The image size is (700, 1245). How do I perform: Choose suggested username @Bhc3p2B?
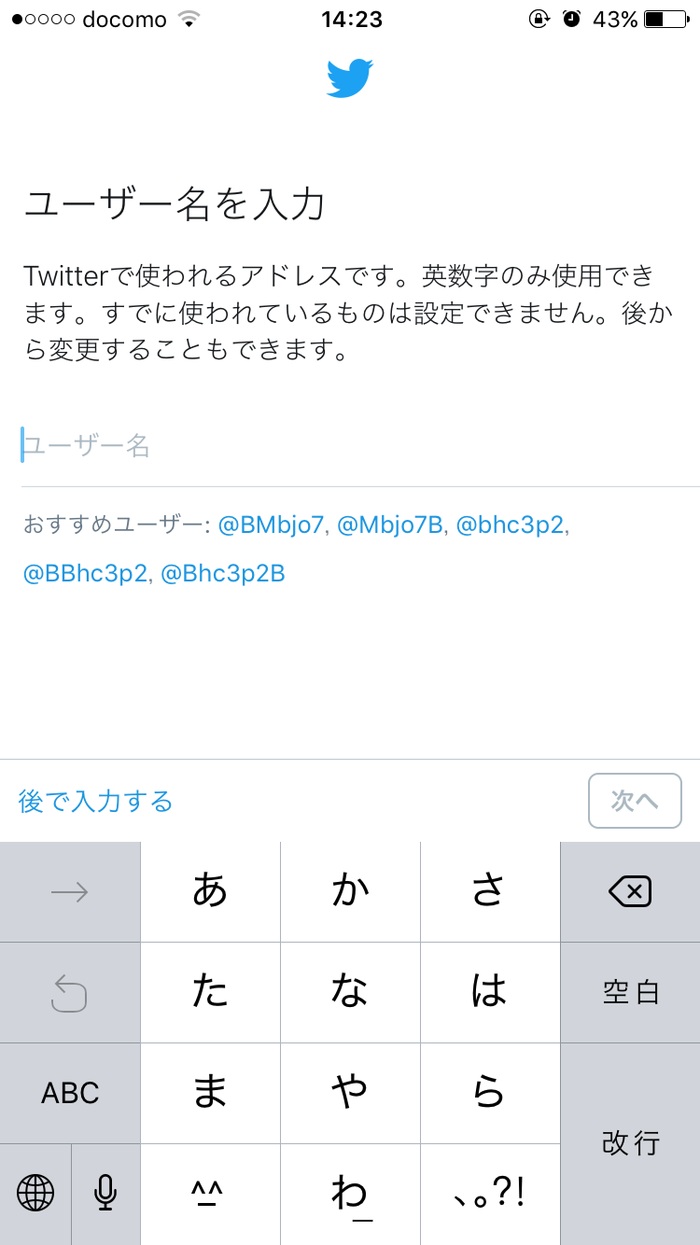click(223, 574)
